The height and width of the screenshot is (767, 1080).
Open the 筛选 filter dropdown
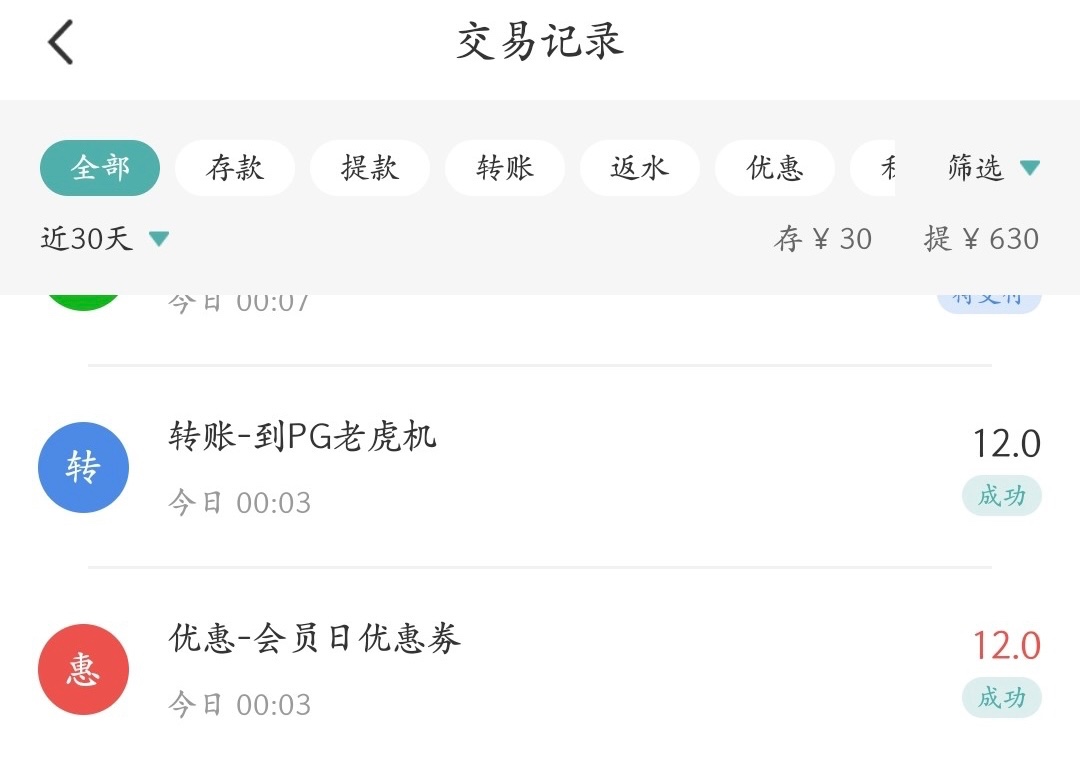[992, 168]
